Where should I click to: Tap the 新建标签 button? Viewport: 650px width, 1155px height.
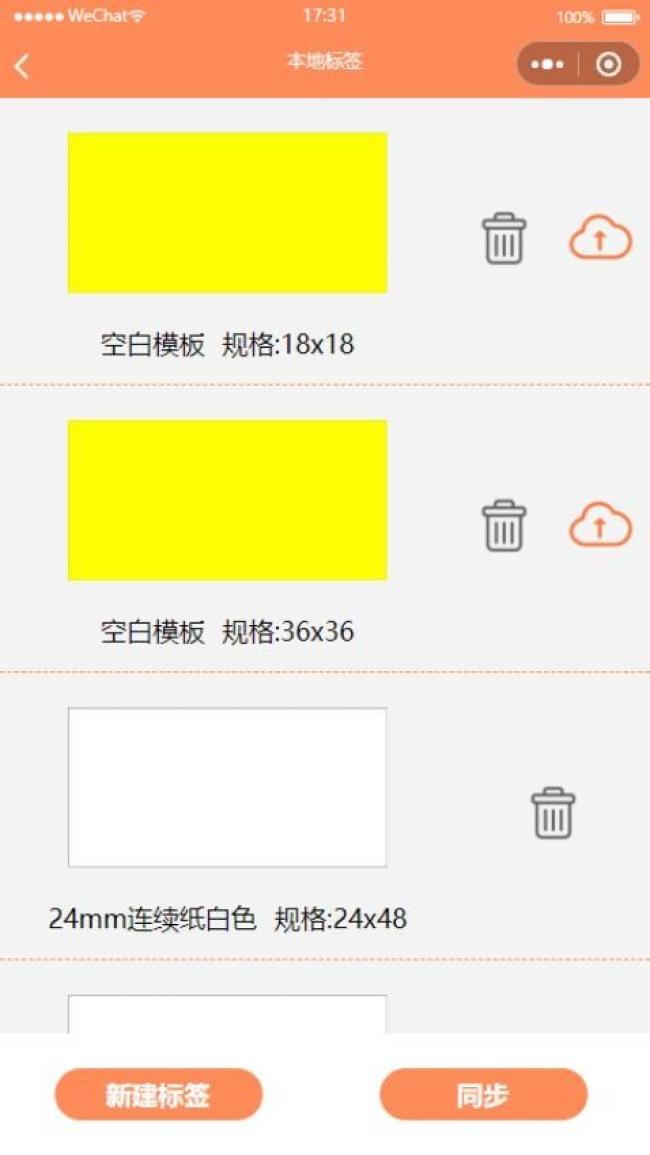point(158,1095)
